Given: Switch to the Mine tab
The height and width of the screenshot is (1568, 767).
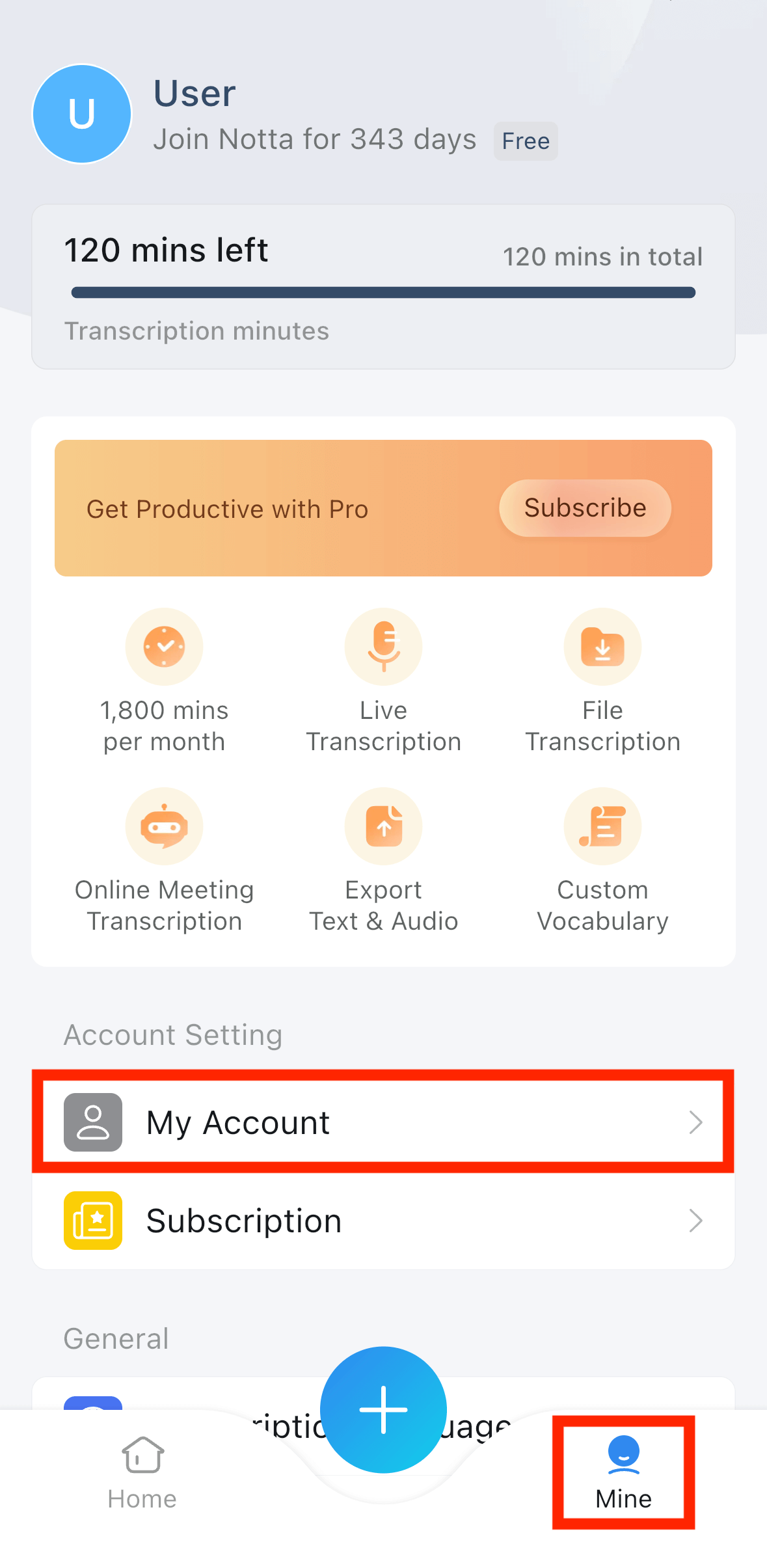Looking at the screenshot, I should coord(623,1470).
